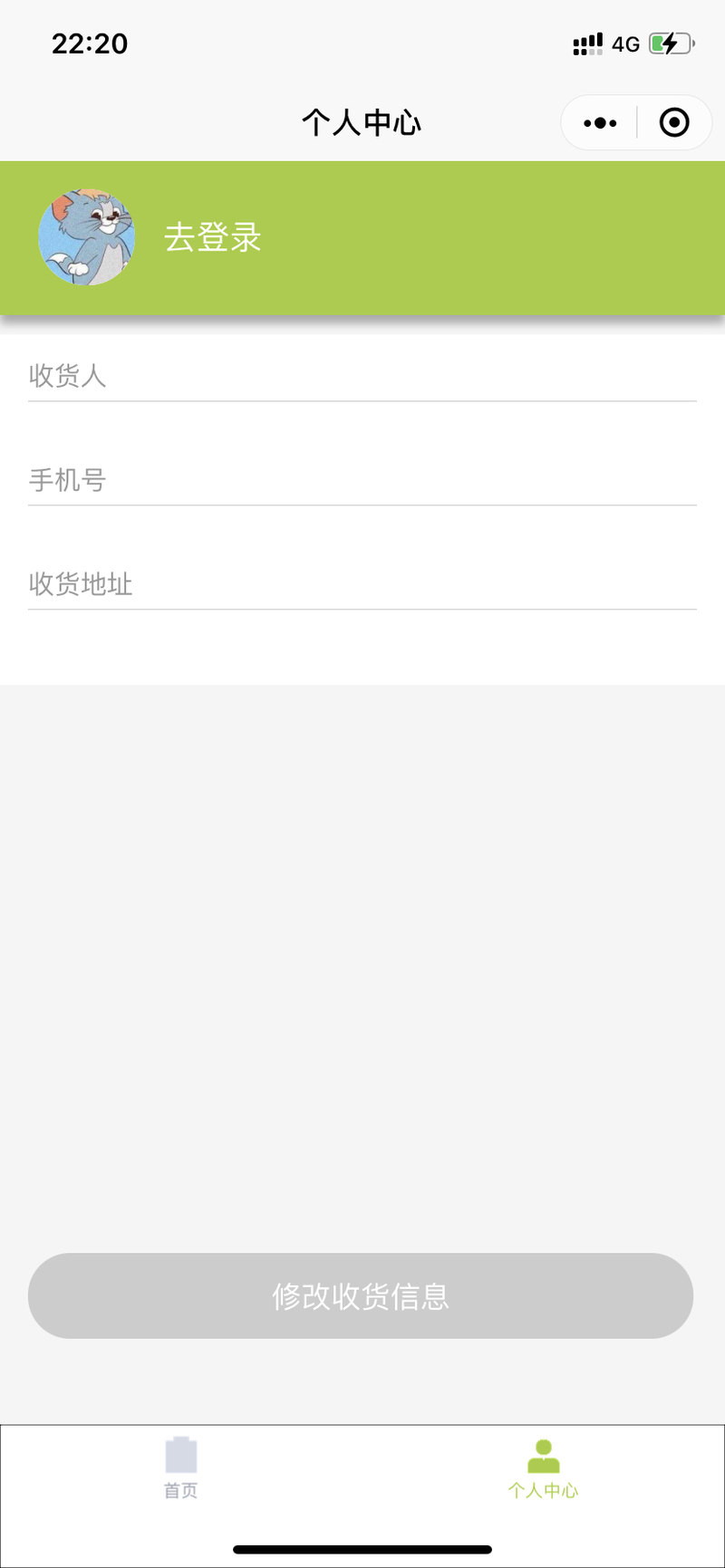Screen dimensions: 725x1568
Task: Select the 个人中心 tab
Action: click(544, 1467)
